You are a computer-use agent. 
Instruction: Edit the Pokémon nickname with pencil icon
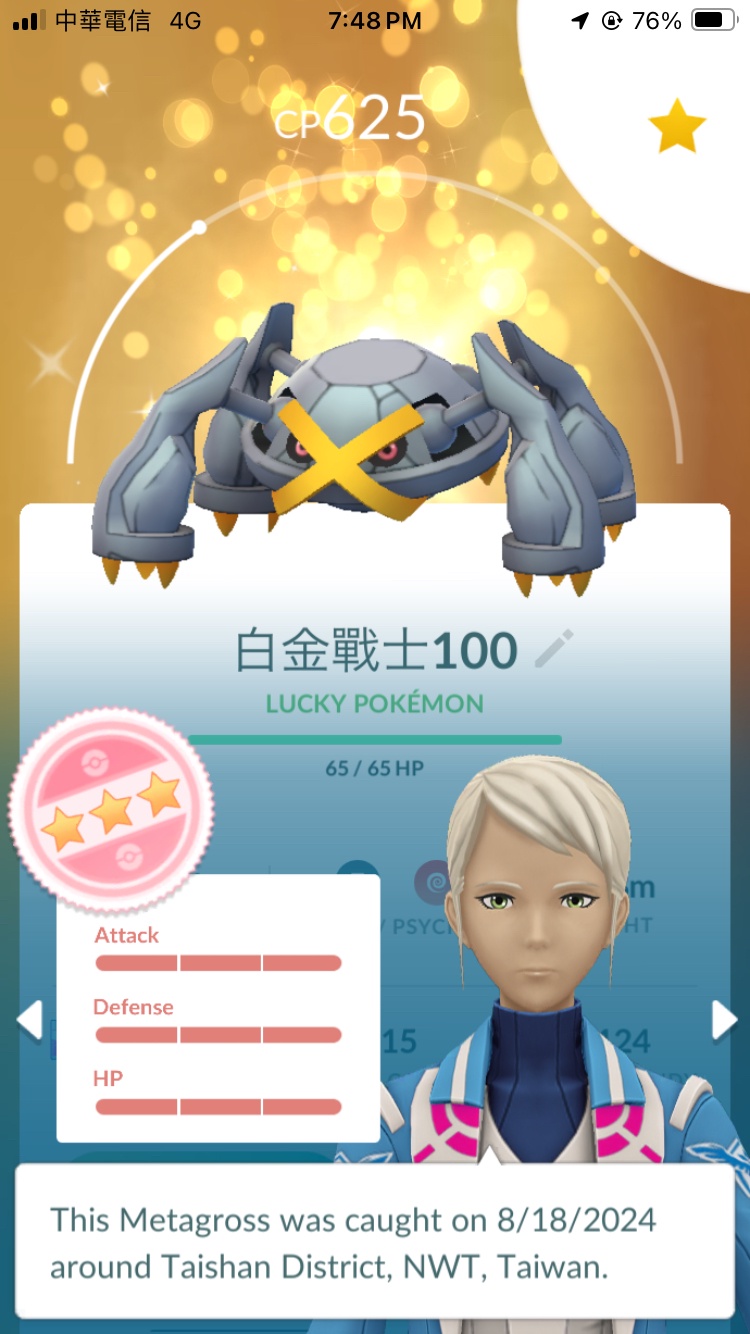tap(554, 649)
